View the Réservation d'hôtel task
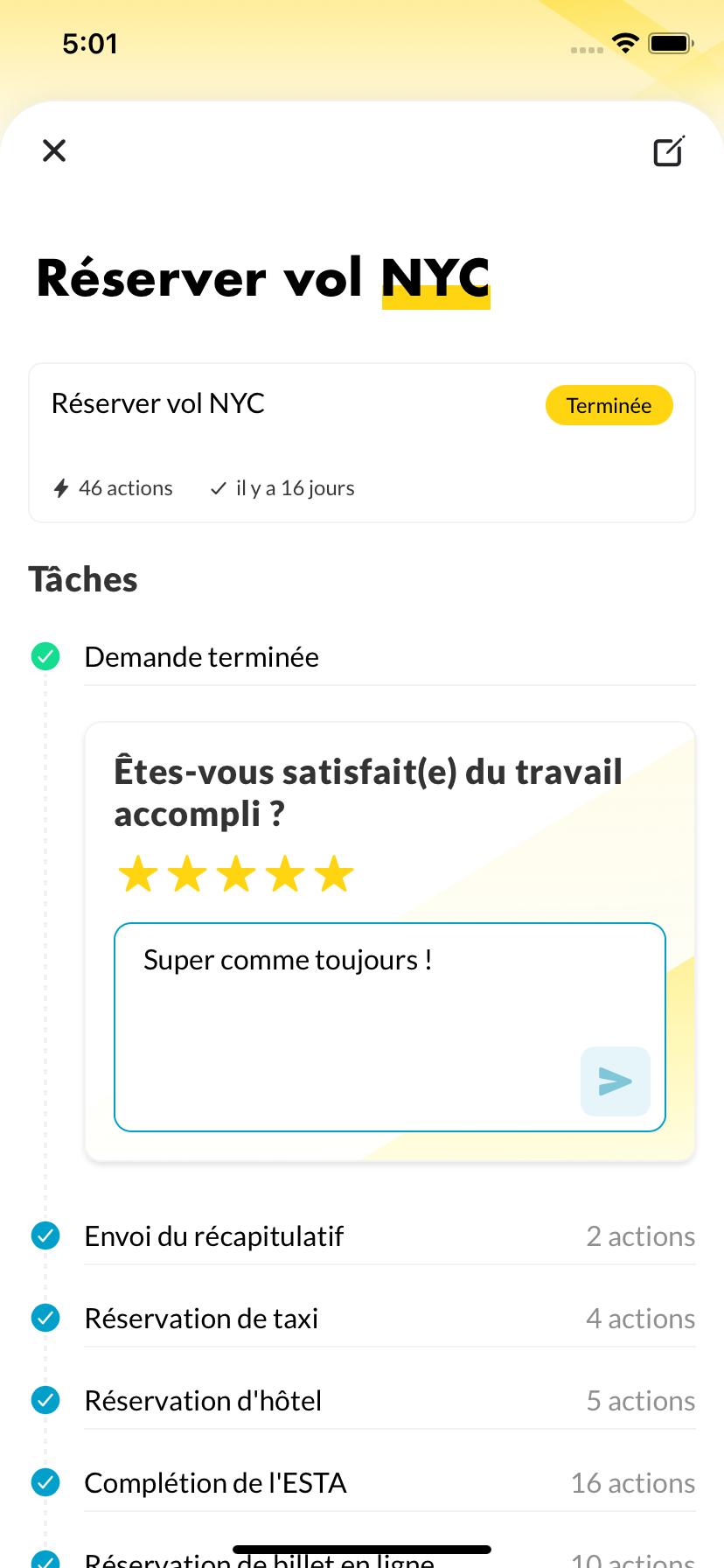This screenshot has height=1568, width=724. 363,1401
